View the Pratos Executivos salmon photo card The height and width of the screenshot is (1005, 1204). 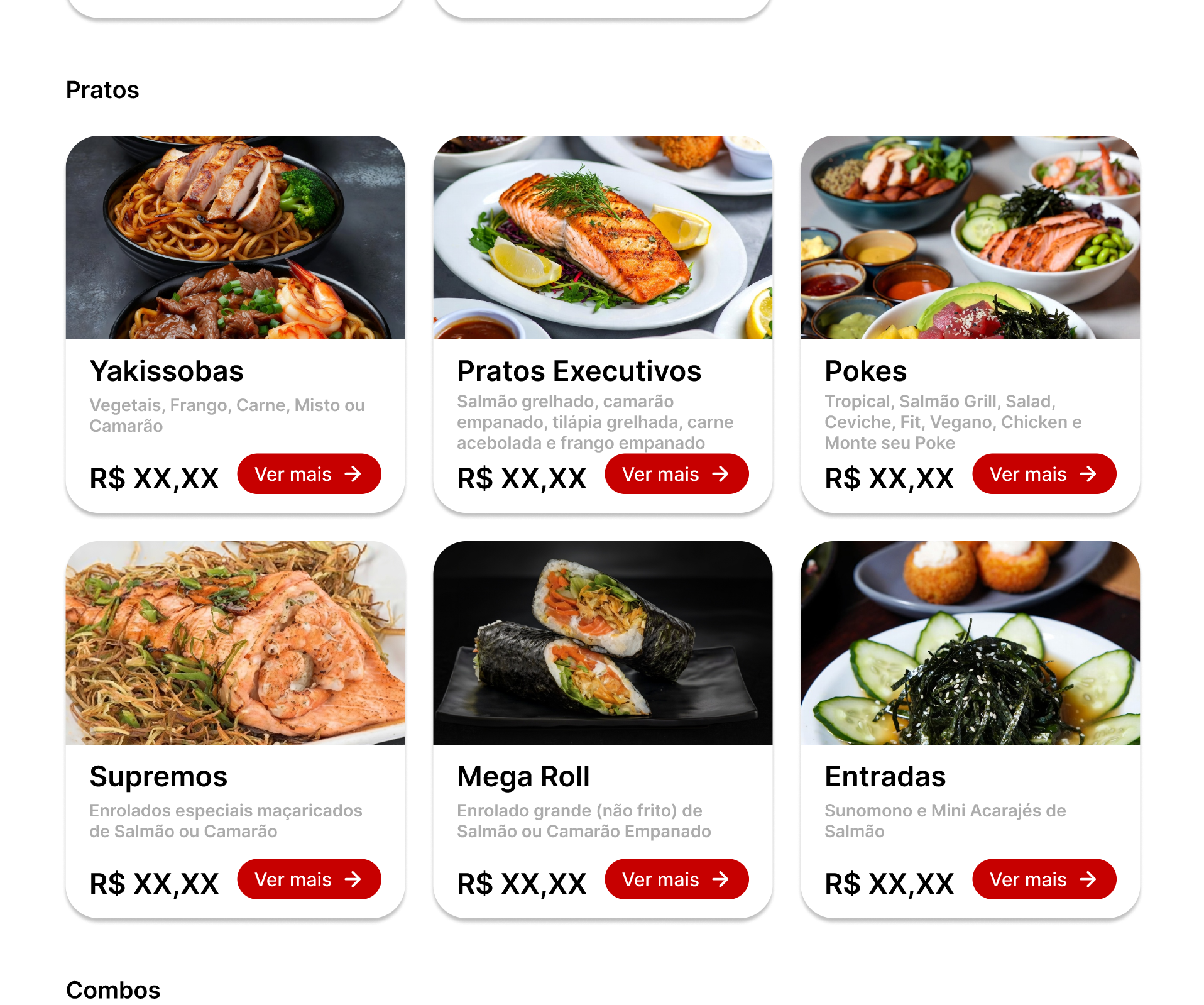click(x=603, y=238)
